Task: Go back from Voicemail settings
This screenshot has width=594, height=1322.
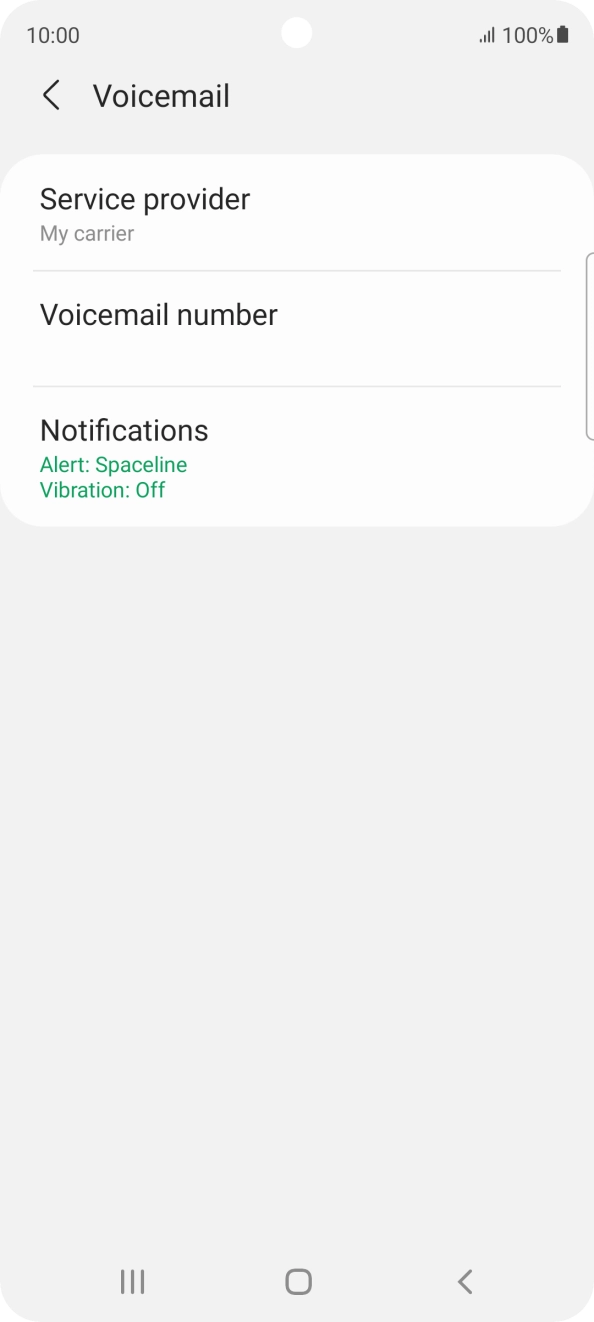Action: point(51,96)
